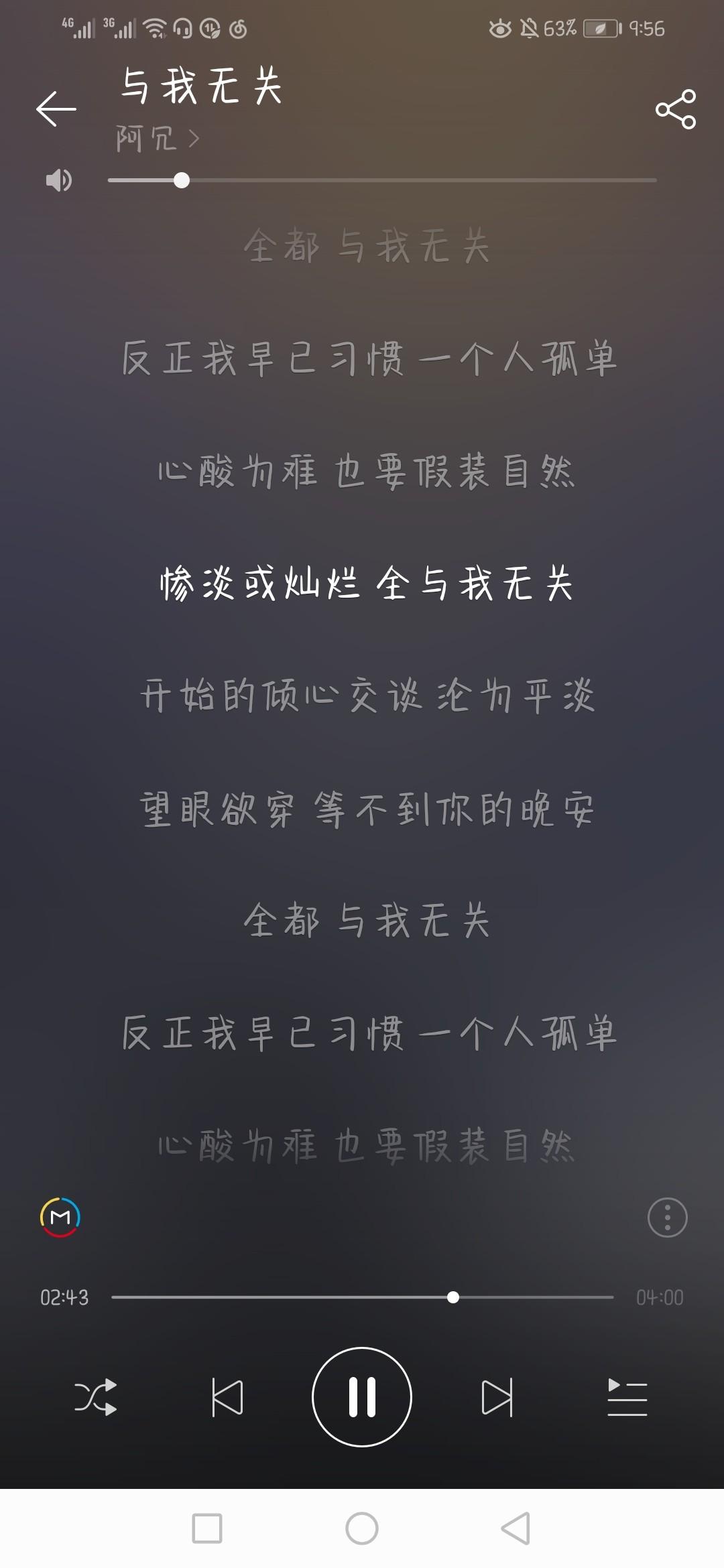Image resolution: width=724 pixels, height=1568 pixels.
Task: Tap the colorful M logo icon
Action: 60,1217
